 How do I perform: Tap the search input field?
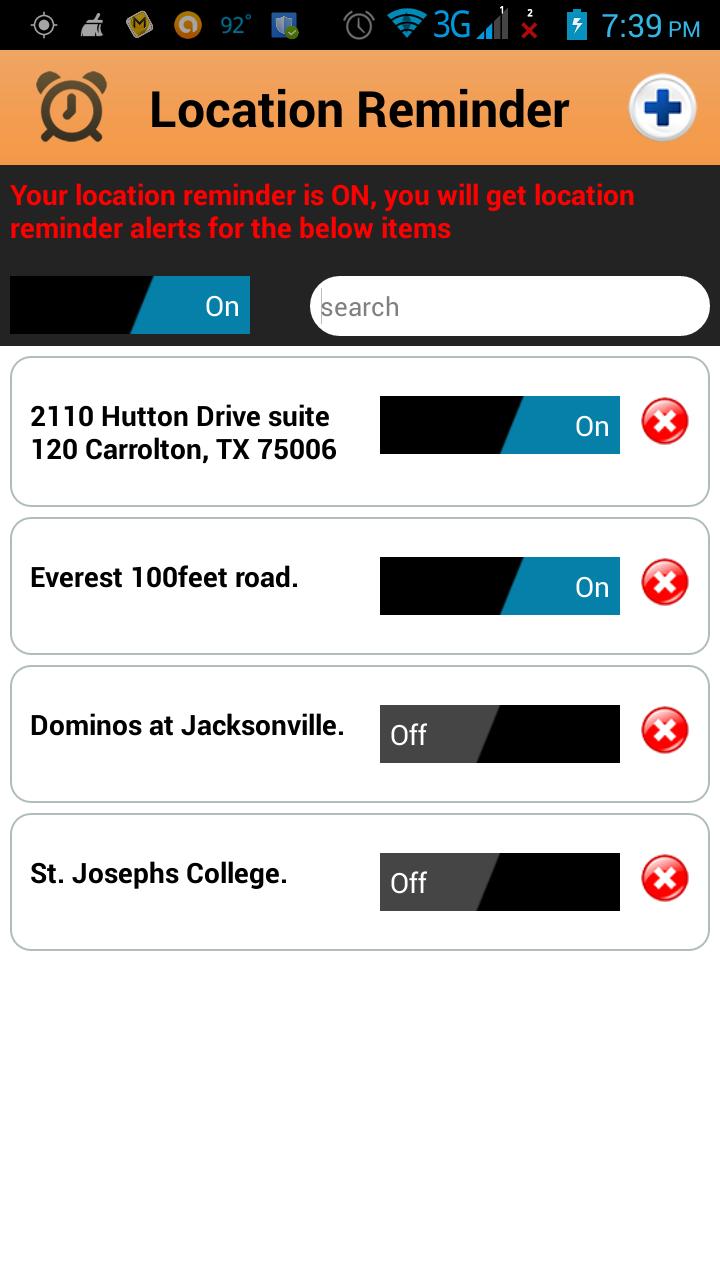point(510,305)
